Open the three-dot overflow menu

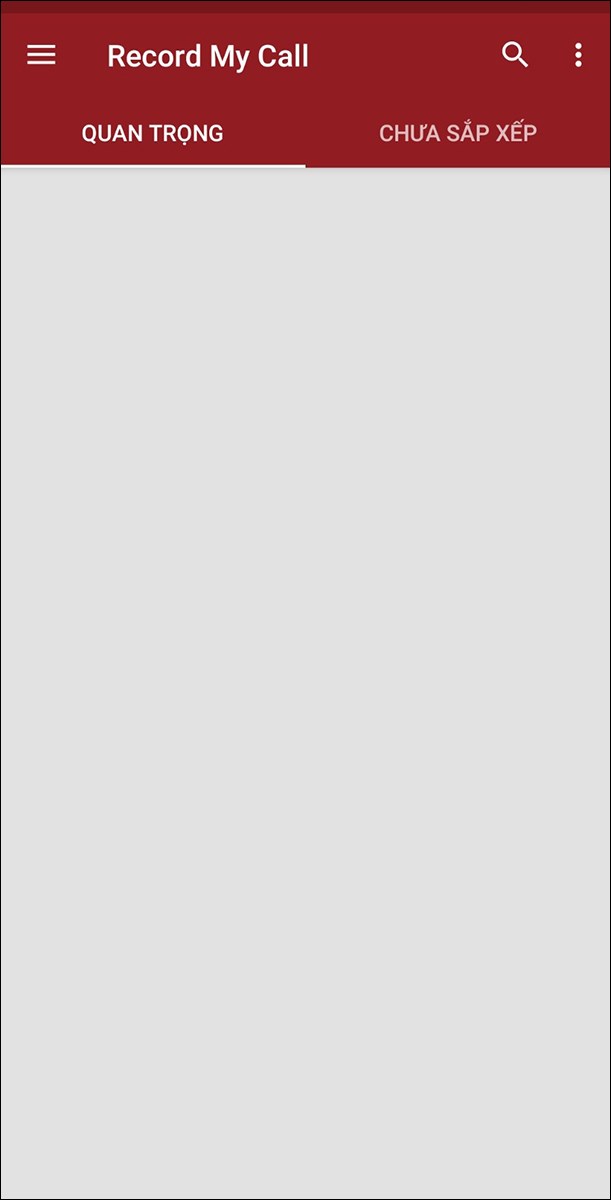tap(578, 55)
